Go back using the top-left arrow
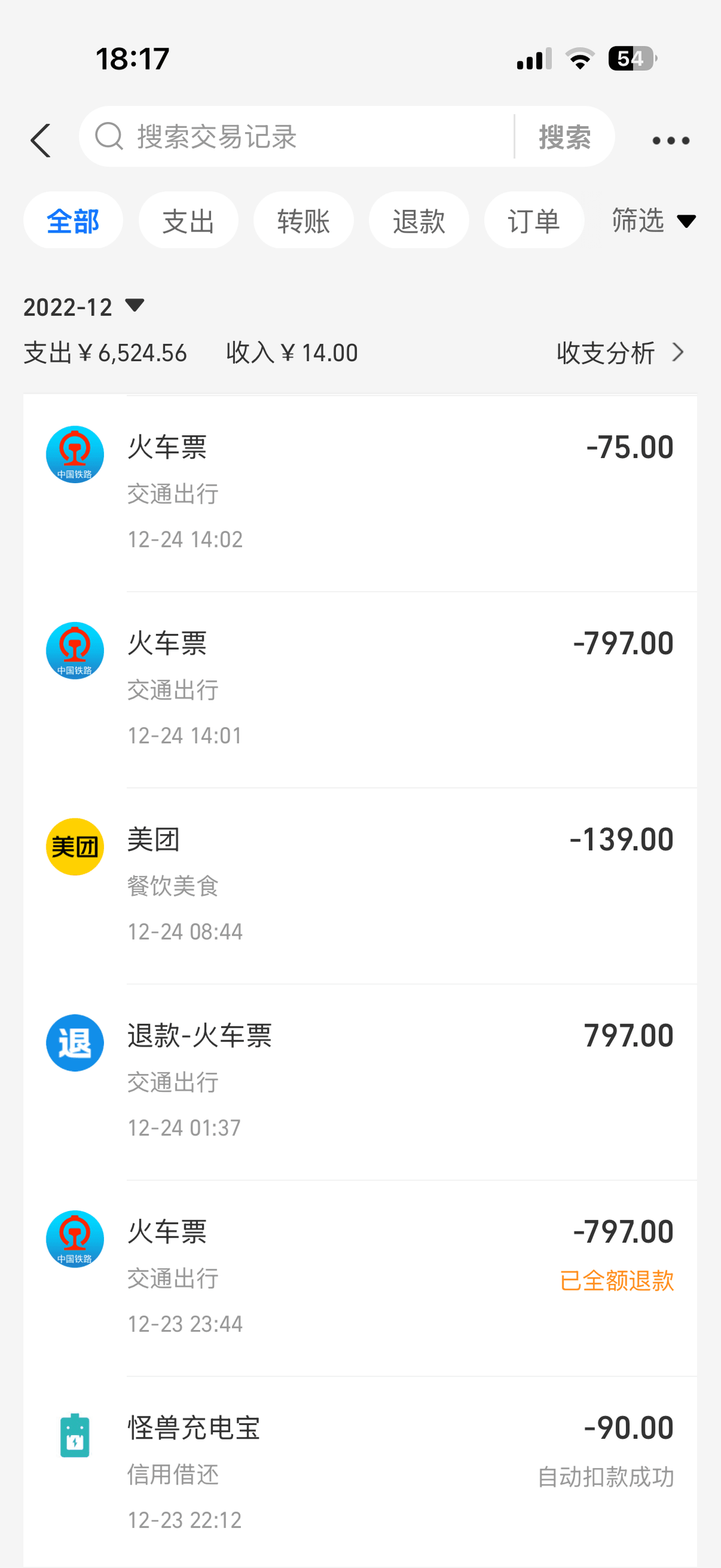 (x=41, y=141)
